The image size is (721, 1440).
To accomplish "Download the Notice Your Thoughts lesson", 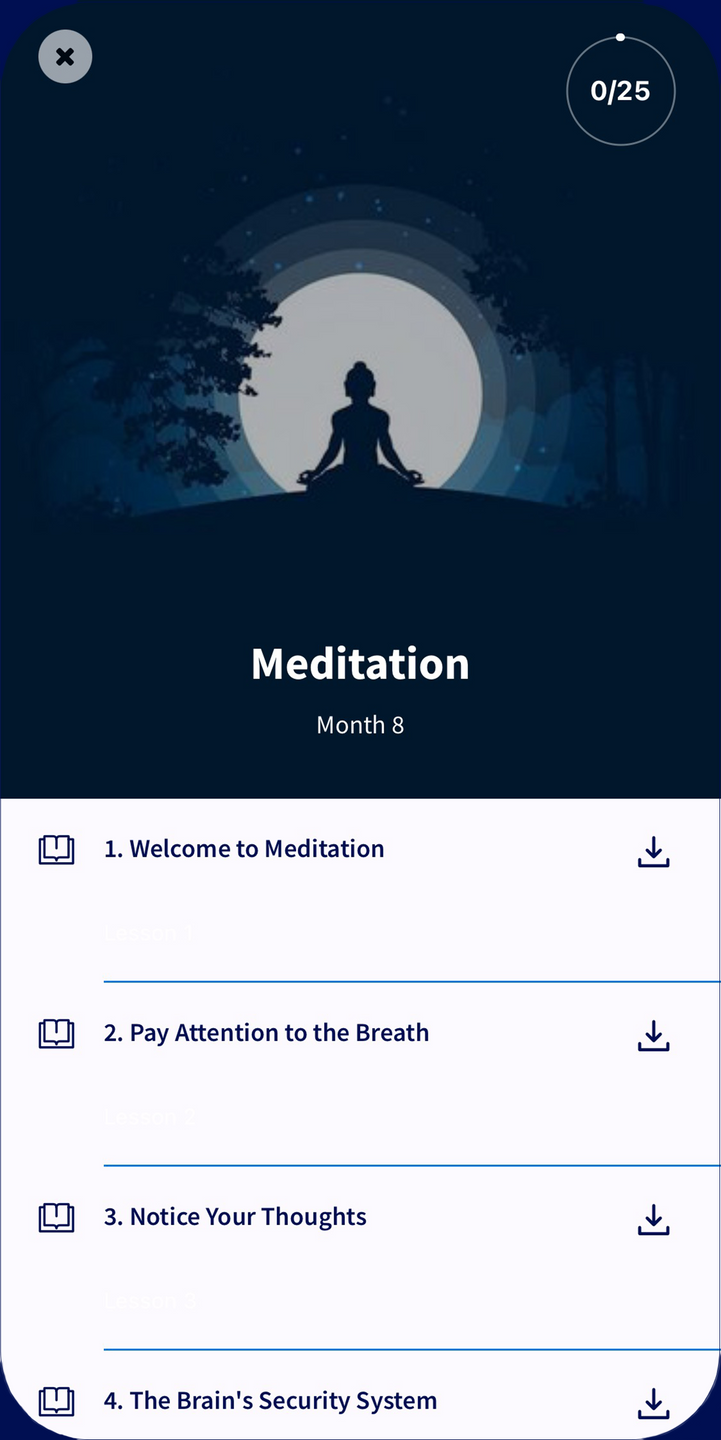I will pyautogui.click(x=653, y=1220).
